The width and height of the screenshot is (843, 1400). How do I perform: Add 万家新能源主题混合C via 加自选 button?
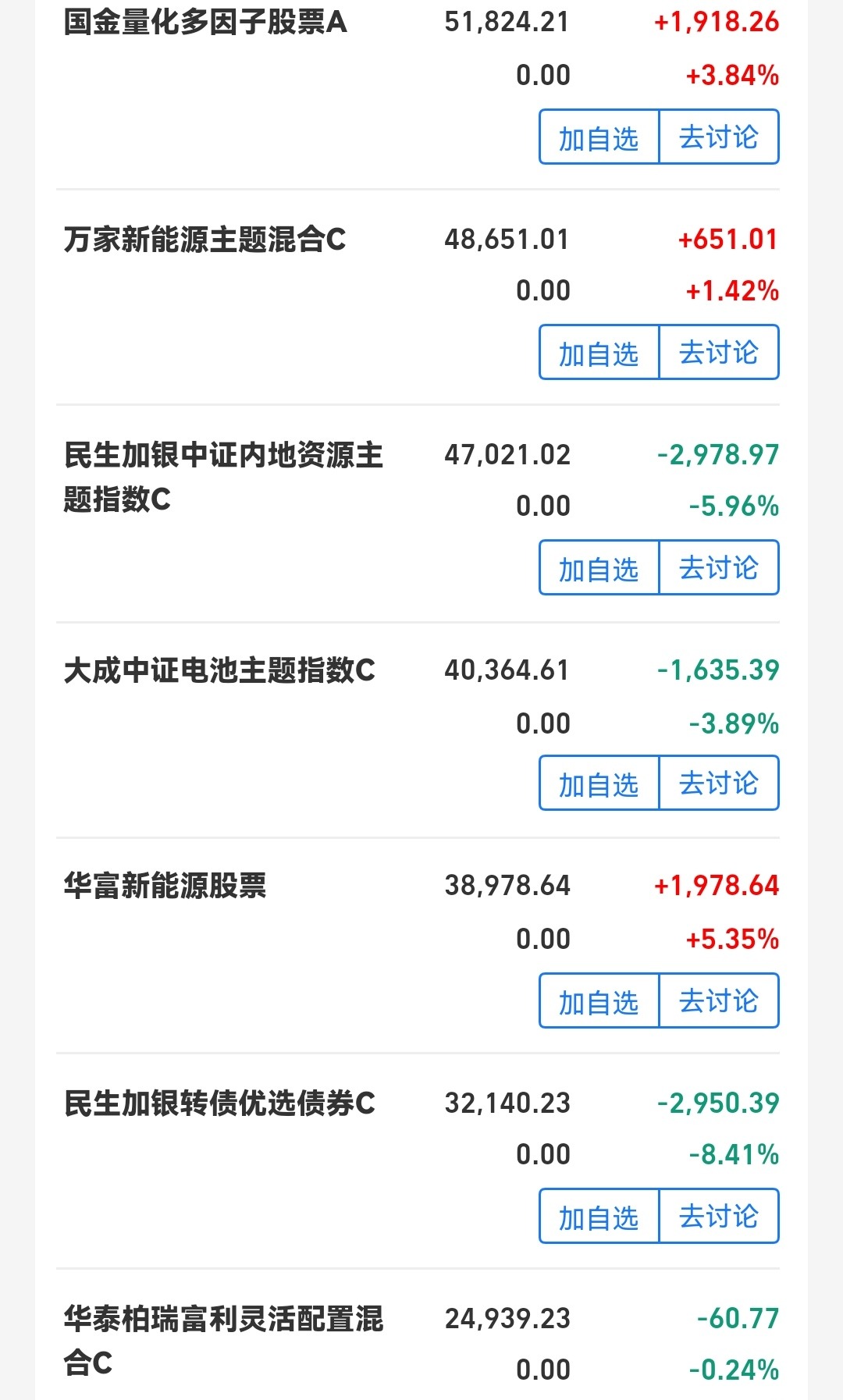597,353
